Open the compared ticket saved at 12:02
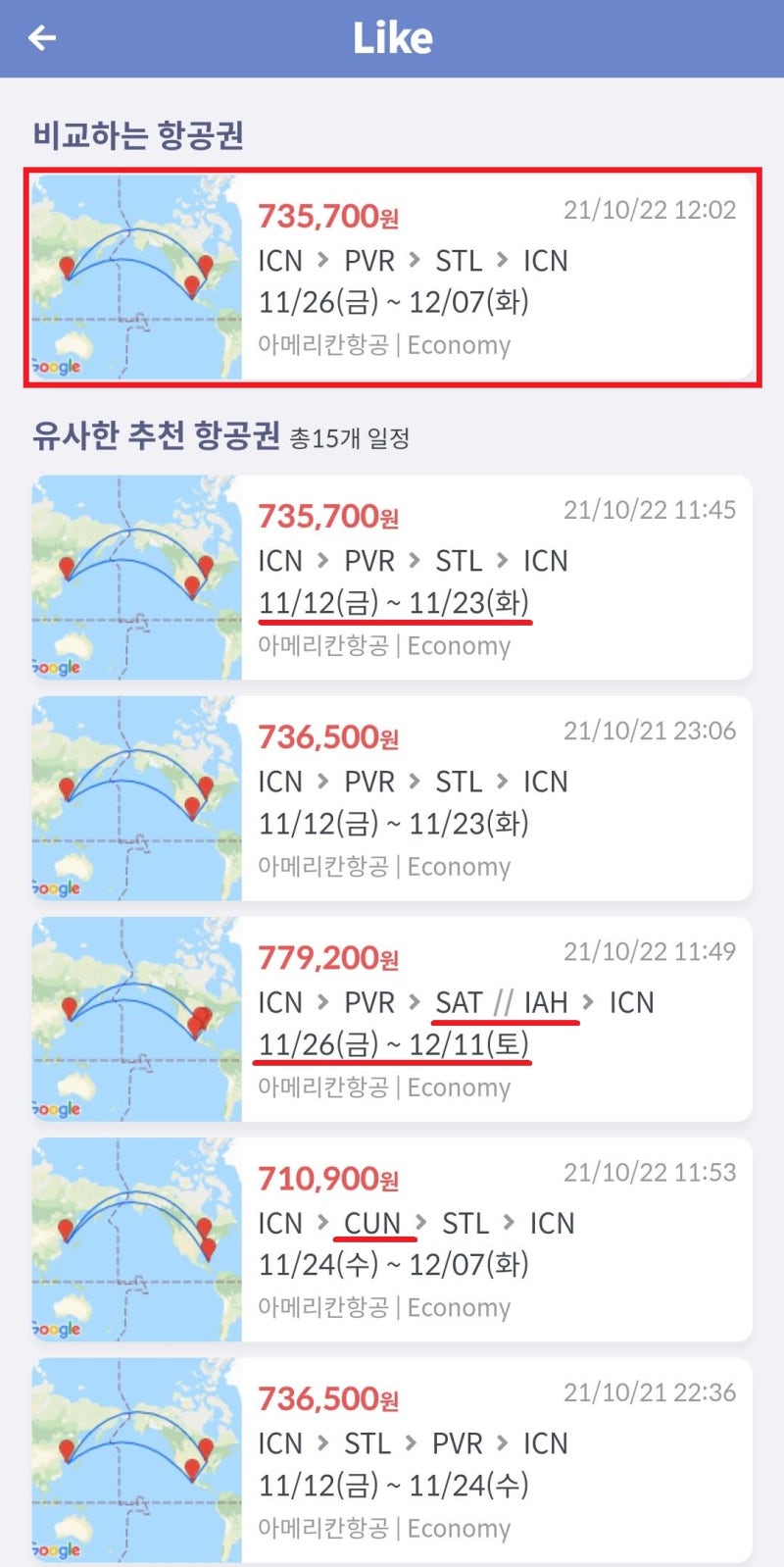Image resolution: width=784 pixels, height=1567 pixels. pyautogui.click(x=392, y=278)
